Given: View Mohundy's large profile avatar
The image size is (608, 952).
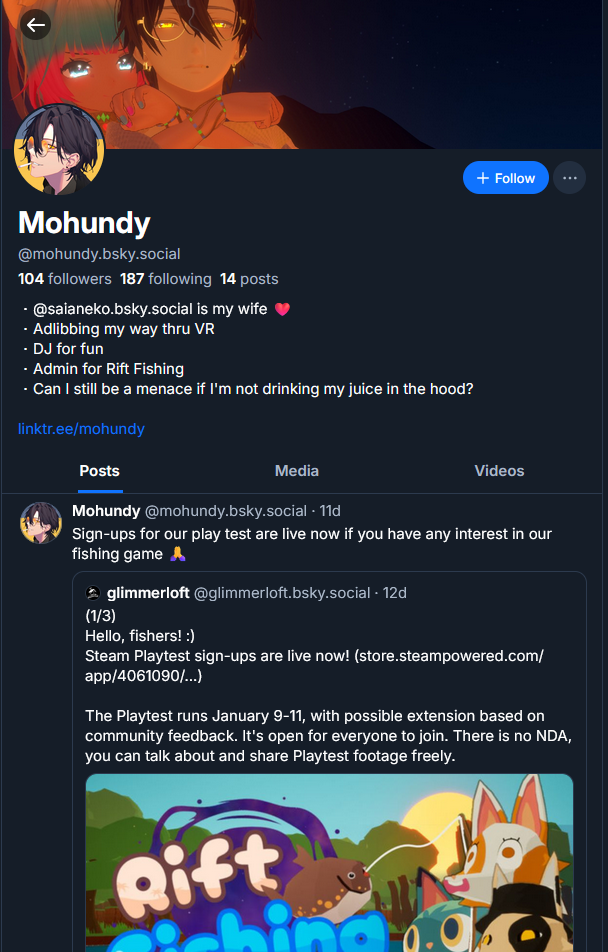Looking at the screenshot, I should 59,149.
